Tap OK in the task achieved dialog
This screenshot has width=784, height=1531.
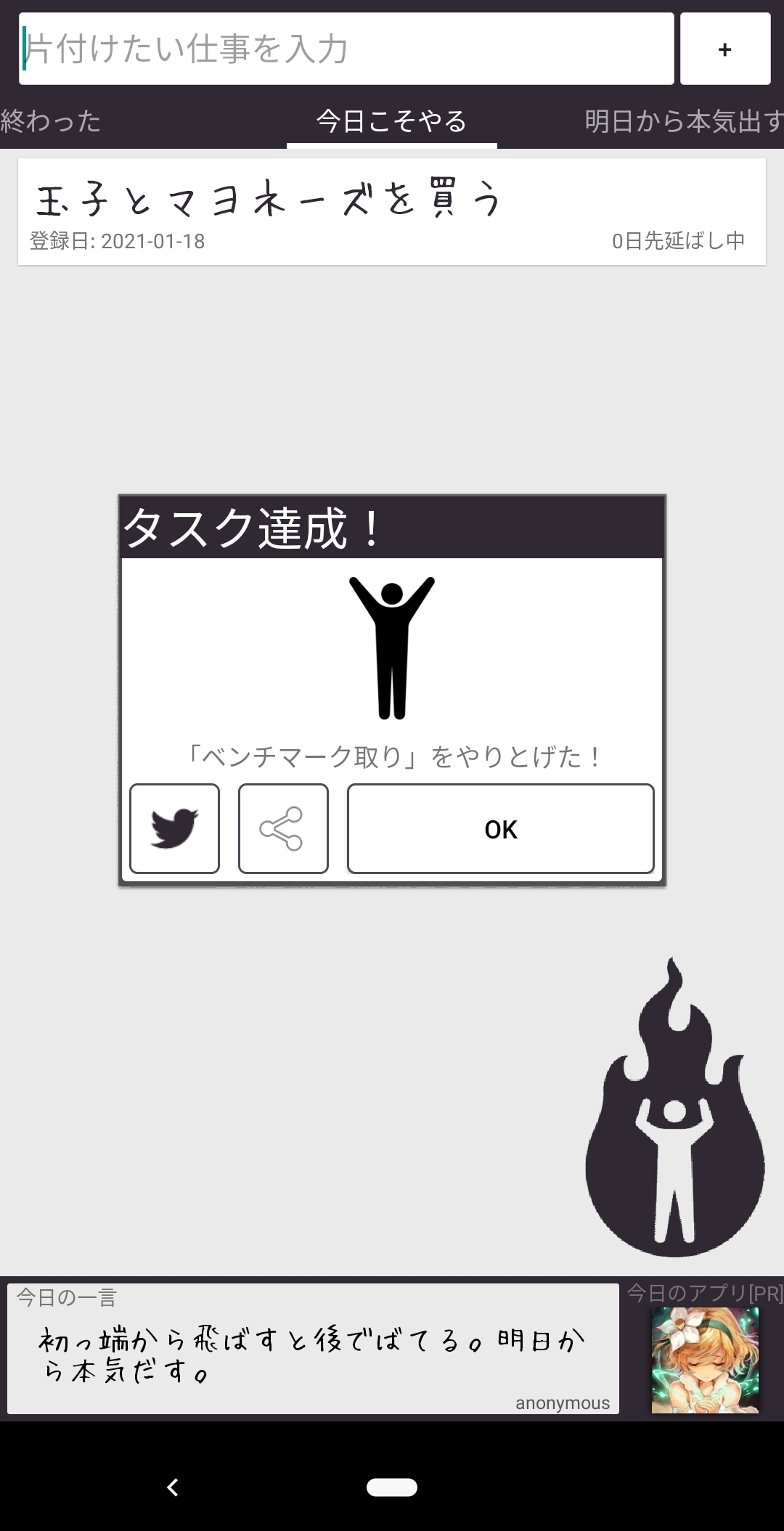[500, 828]
